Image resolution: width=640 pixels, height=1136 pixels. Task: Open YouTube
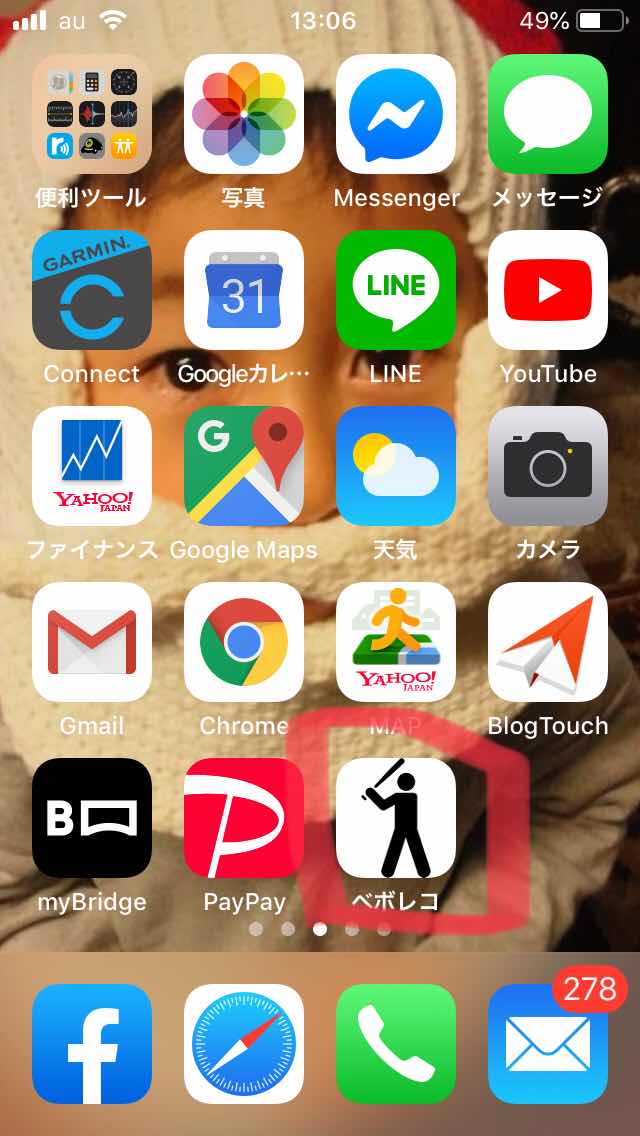click(548, 290)
